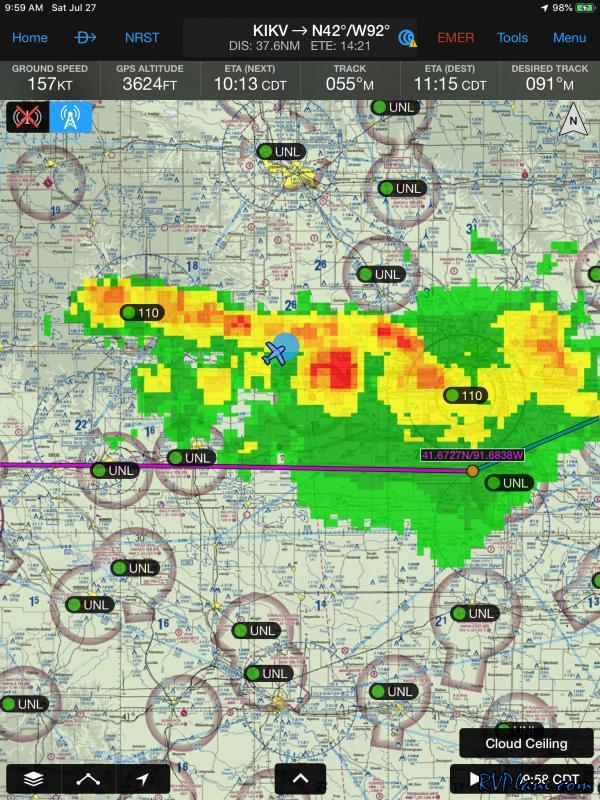The image size is (600, 800).
Task: Open the Menu button
Action: [569, 38]
